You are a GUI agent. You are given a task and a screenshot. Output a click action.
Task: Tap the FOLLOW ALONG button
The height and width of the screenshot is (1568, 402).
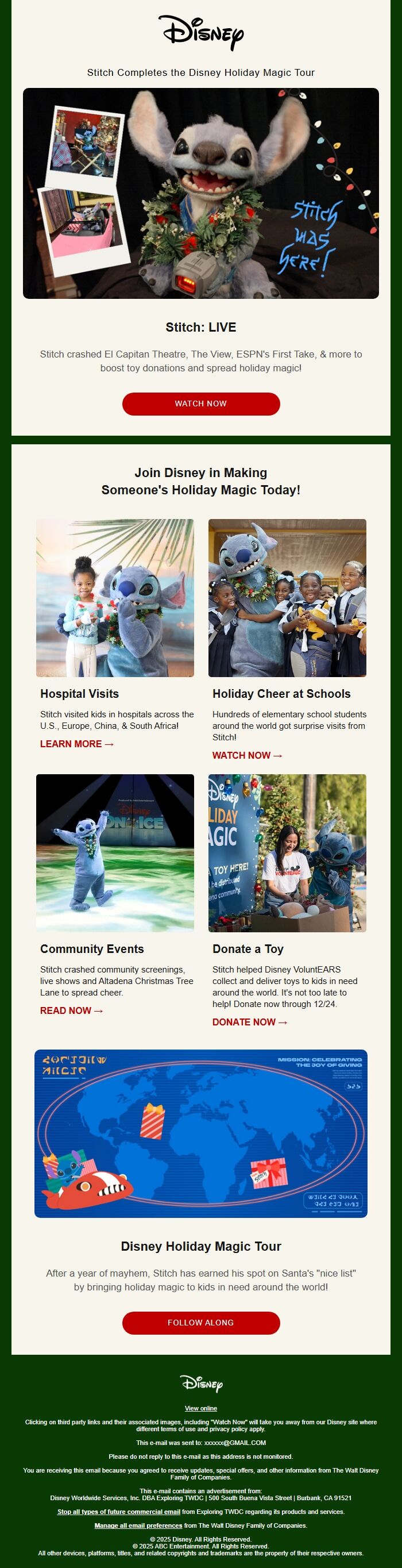coord(200,1323)
